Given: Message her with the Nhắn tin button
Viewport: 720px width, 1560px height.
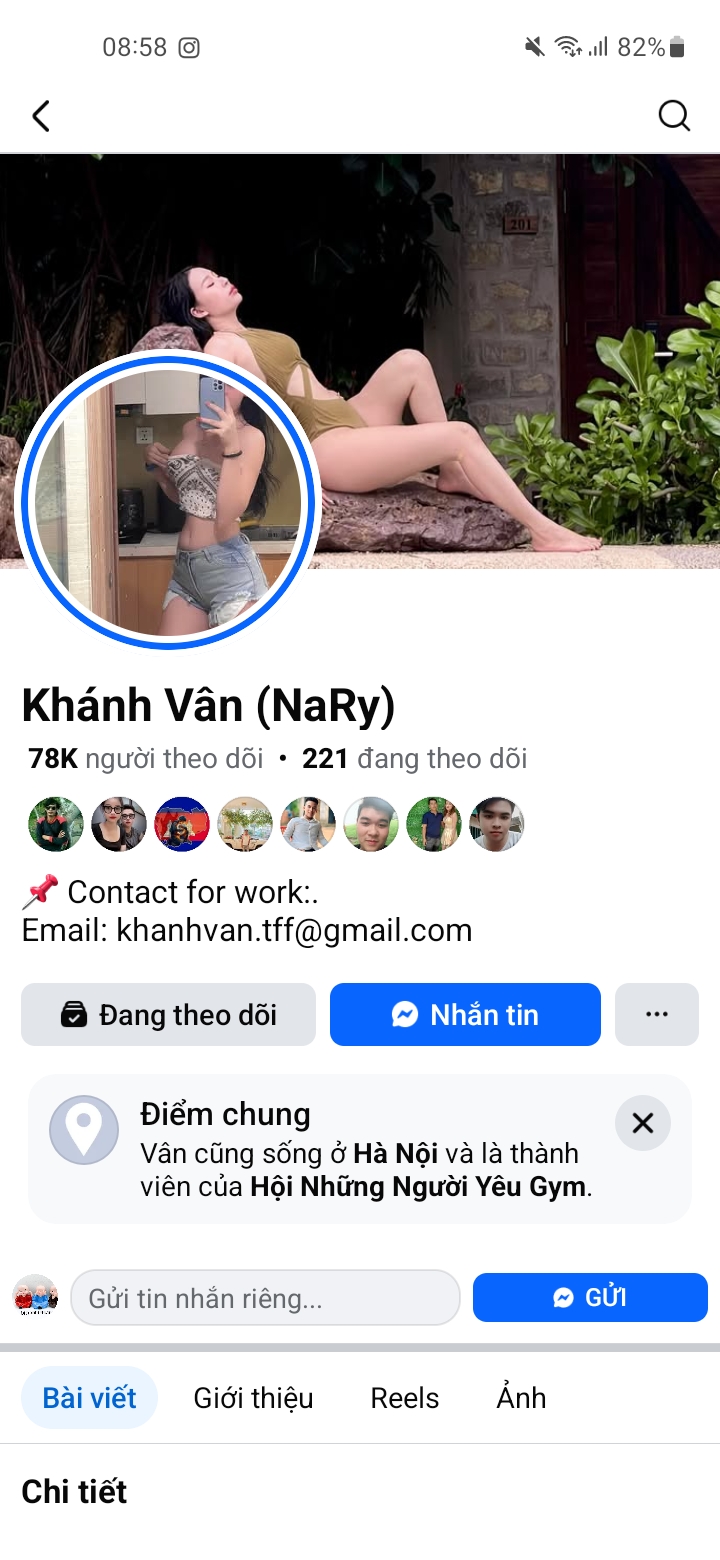Looking at the screenshot, I should point(465,1015).
